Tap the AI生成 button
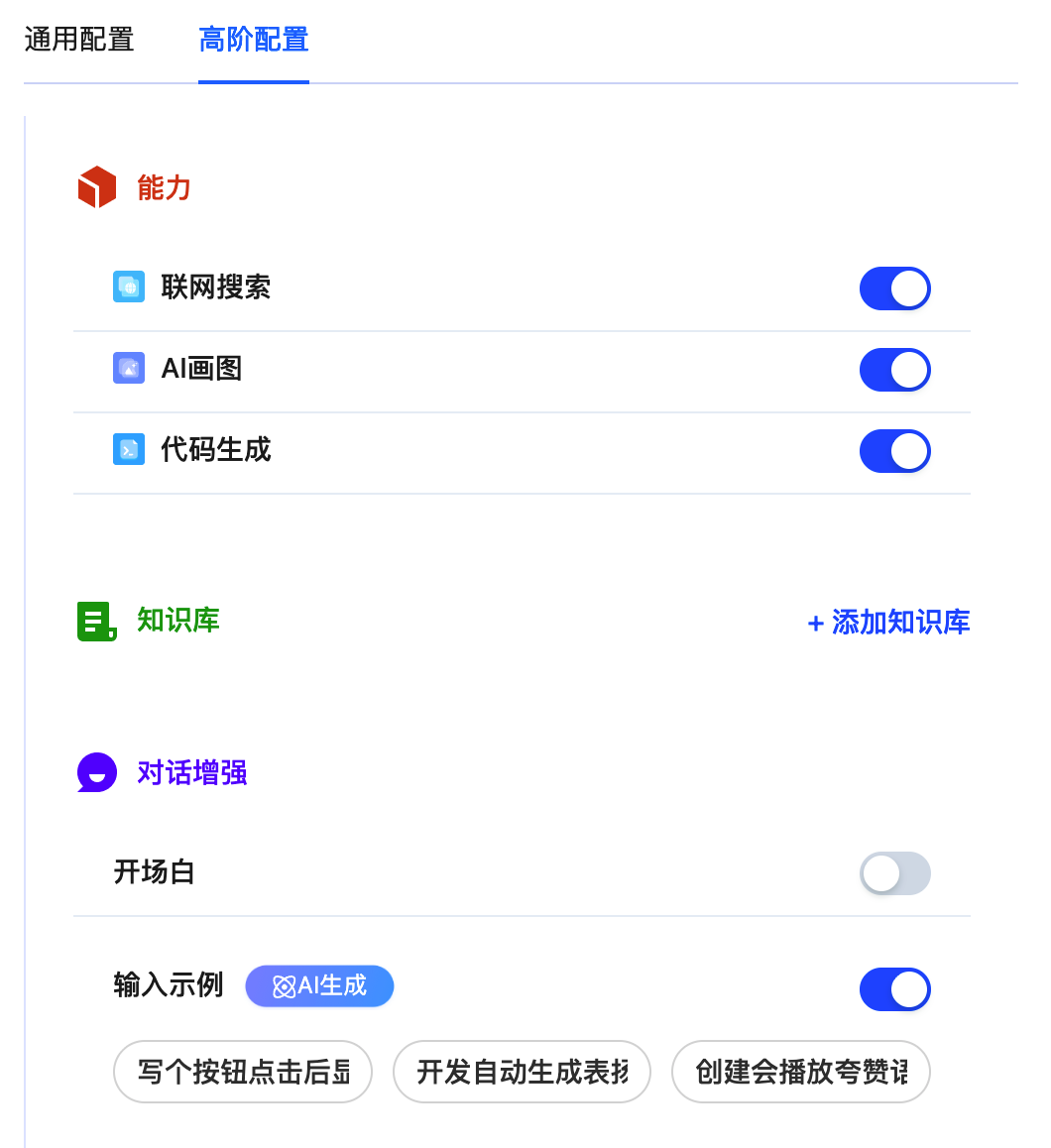 (x=319, y=986)
